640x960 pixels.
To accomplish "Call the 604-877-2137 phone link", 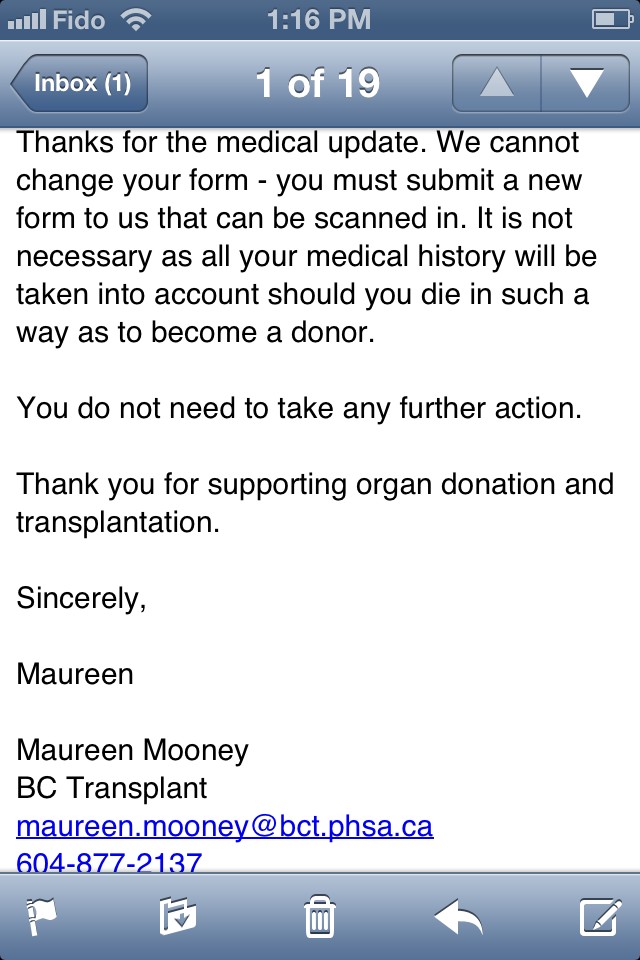I will click(x=109, y=861).
